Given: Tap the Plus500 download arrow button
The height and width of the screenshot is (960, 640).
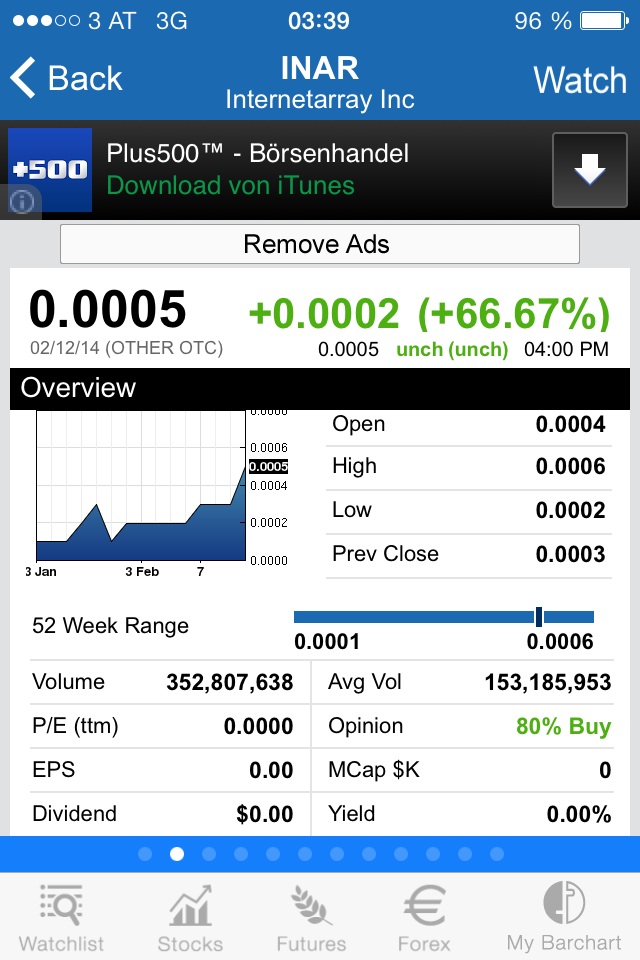Looking at the screenshot, I should tap(590, 170).
